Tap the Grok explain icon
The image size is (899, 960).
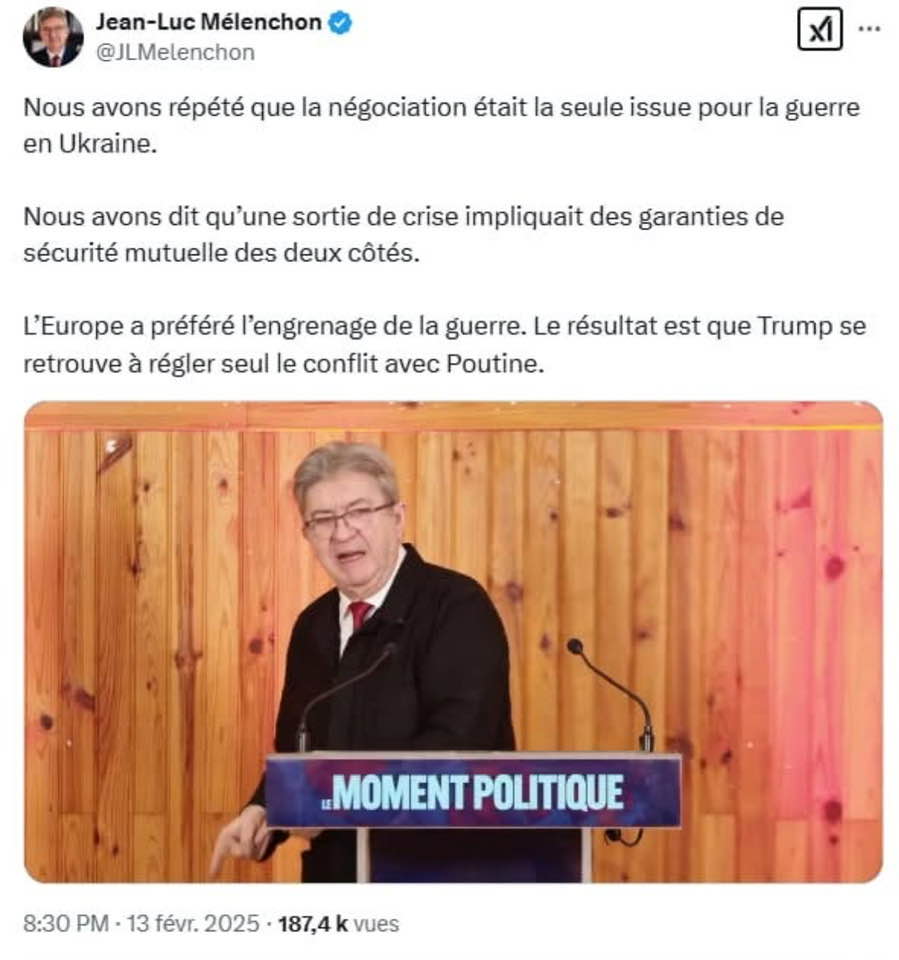point(819,30)
